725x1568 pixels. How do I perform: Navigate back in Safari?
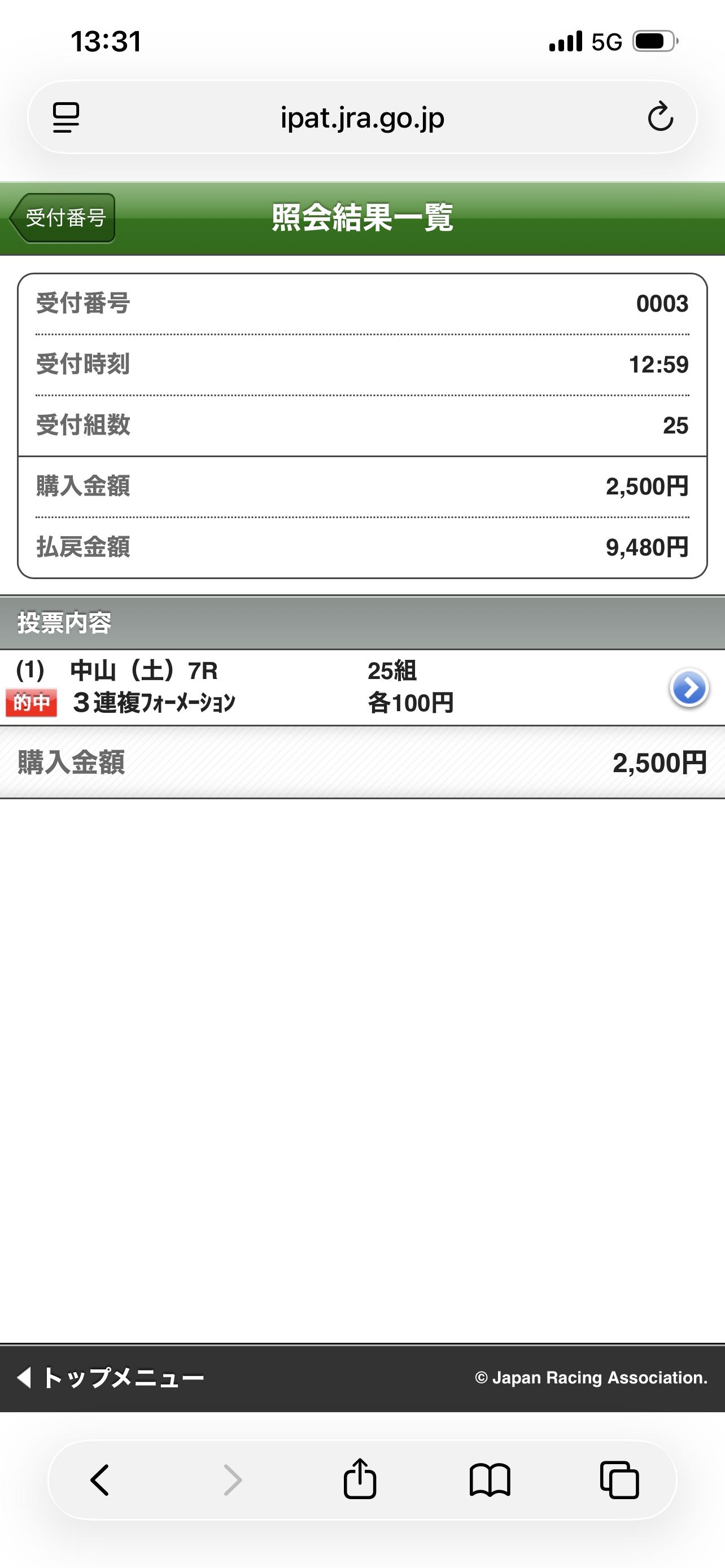(x=100, y=1480)
